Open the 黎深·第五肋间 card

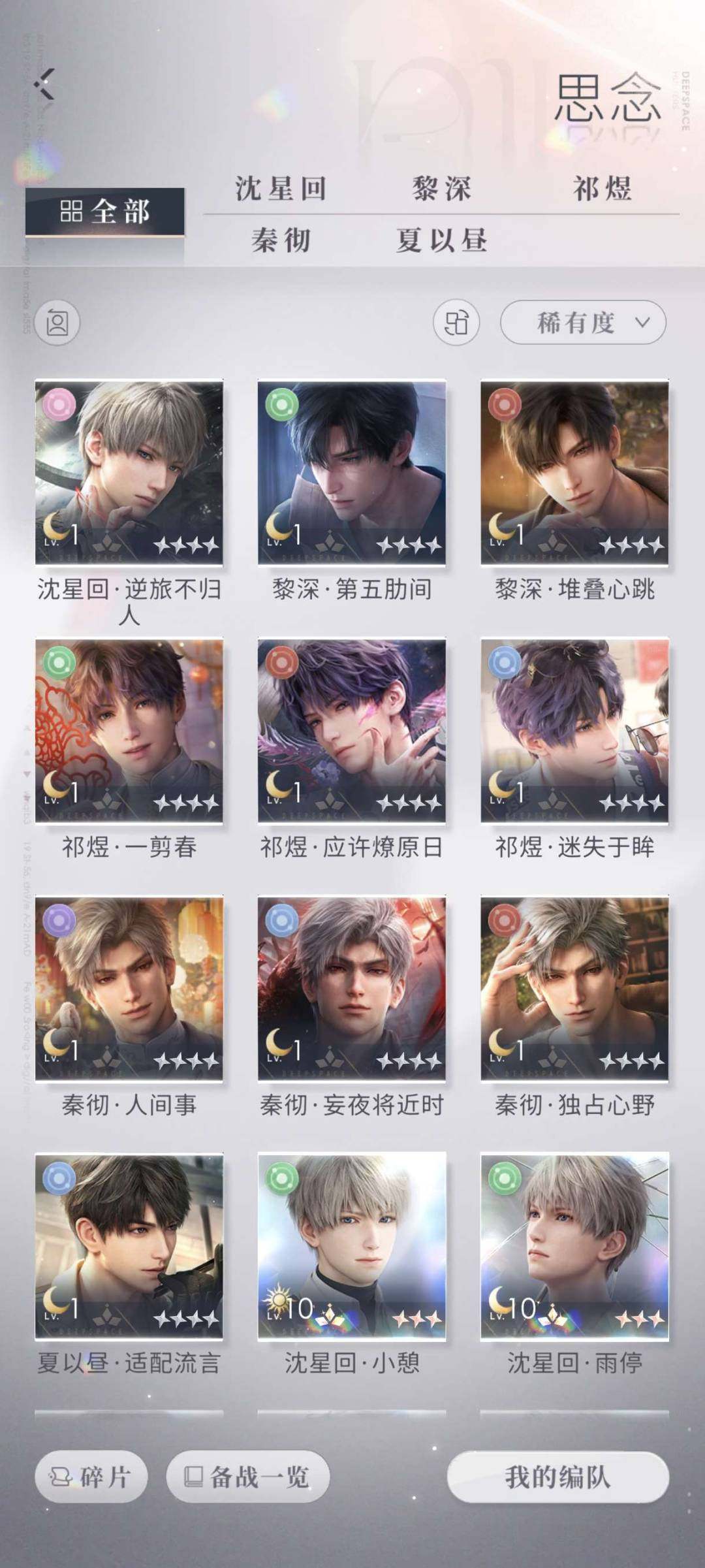pyautogui.click(x=352, y=473)
